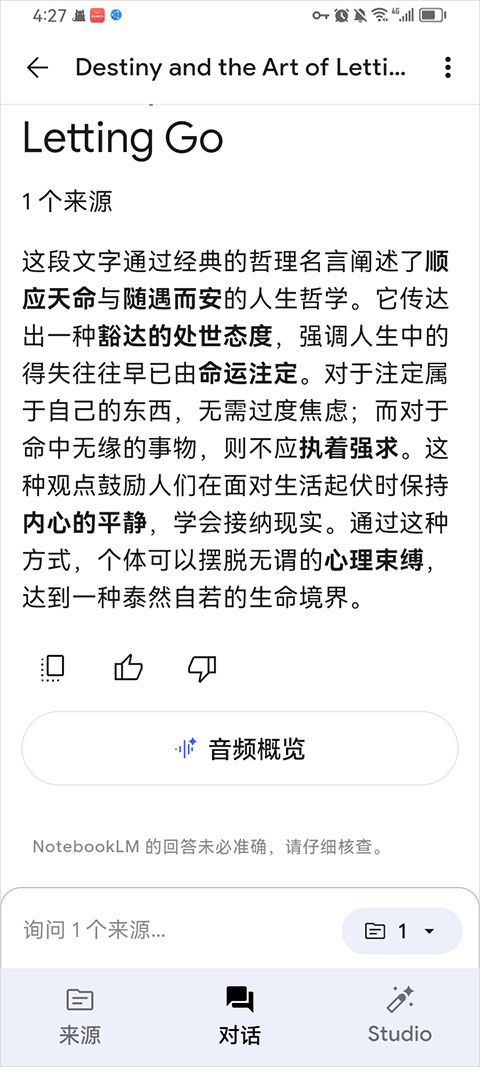480x1067 pixels.
Task: Switch to the 来源 tab
Action: tap(80, 1017)
